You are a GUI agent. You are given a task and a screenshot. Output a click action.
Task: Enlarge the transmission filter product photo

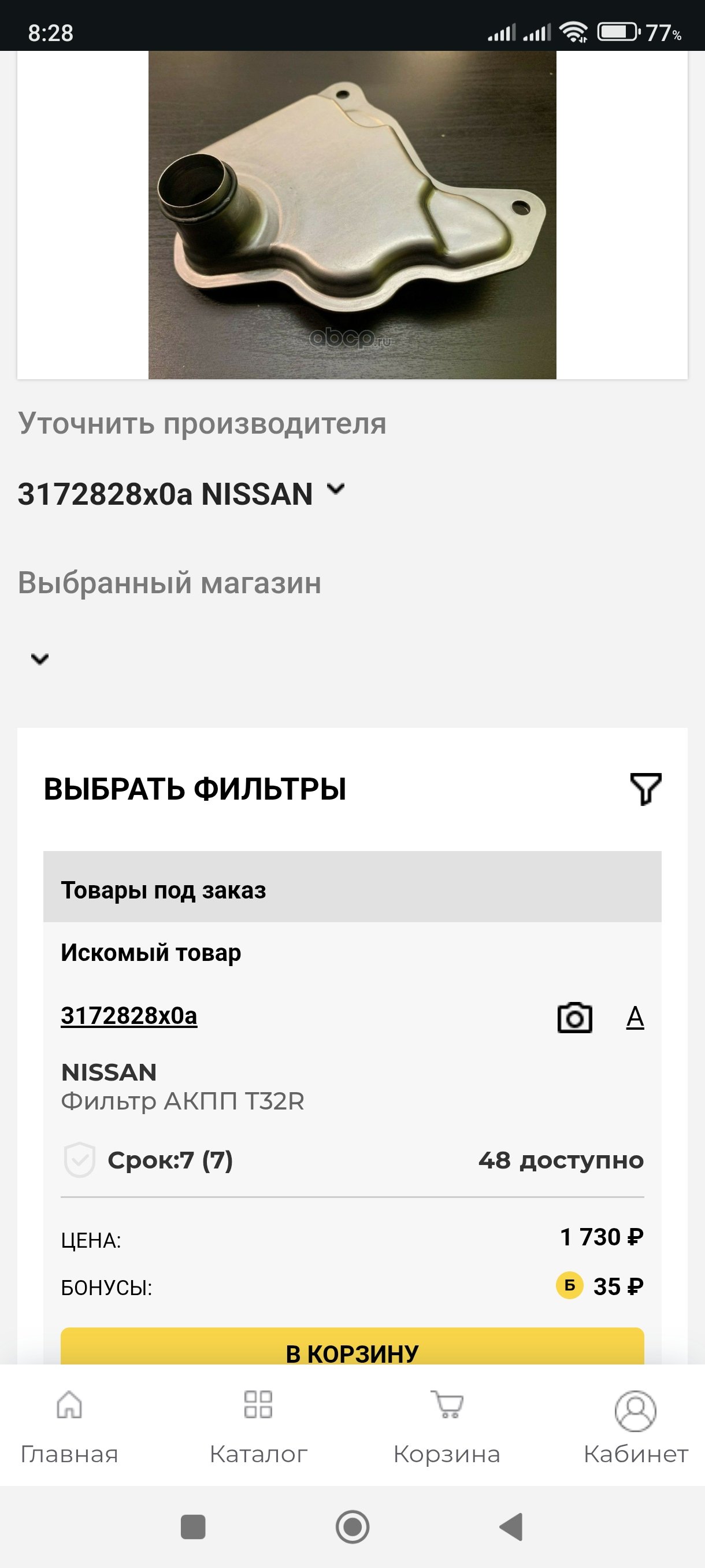tap(352, 215)
